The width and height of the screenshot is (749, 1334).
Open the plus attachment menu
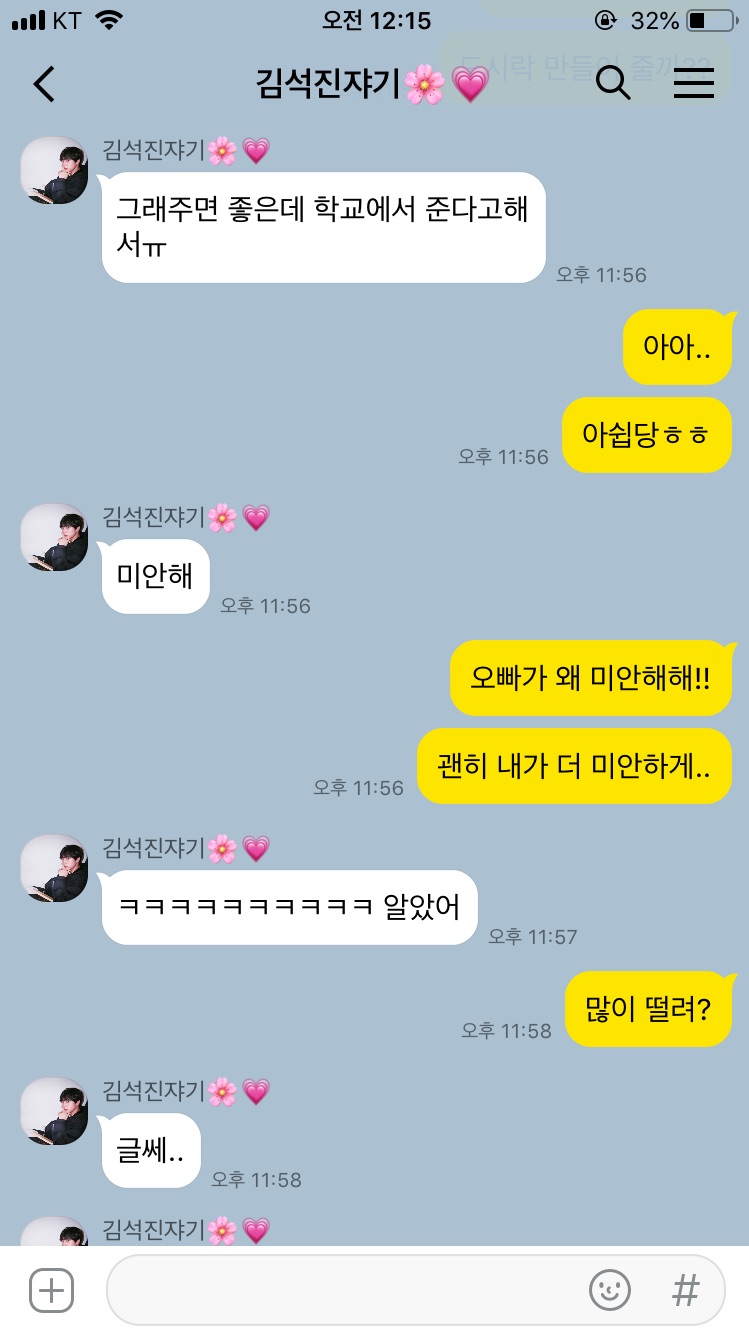51,1290
